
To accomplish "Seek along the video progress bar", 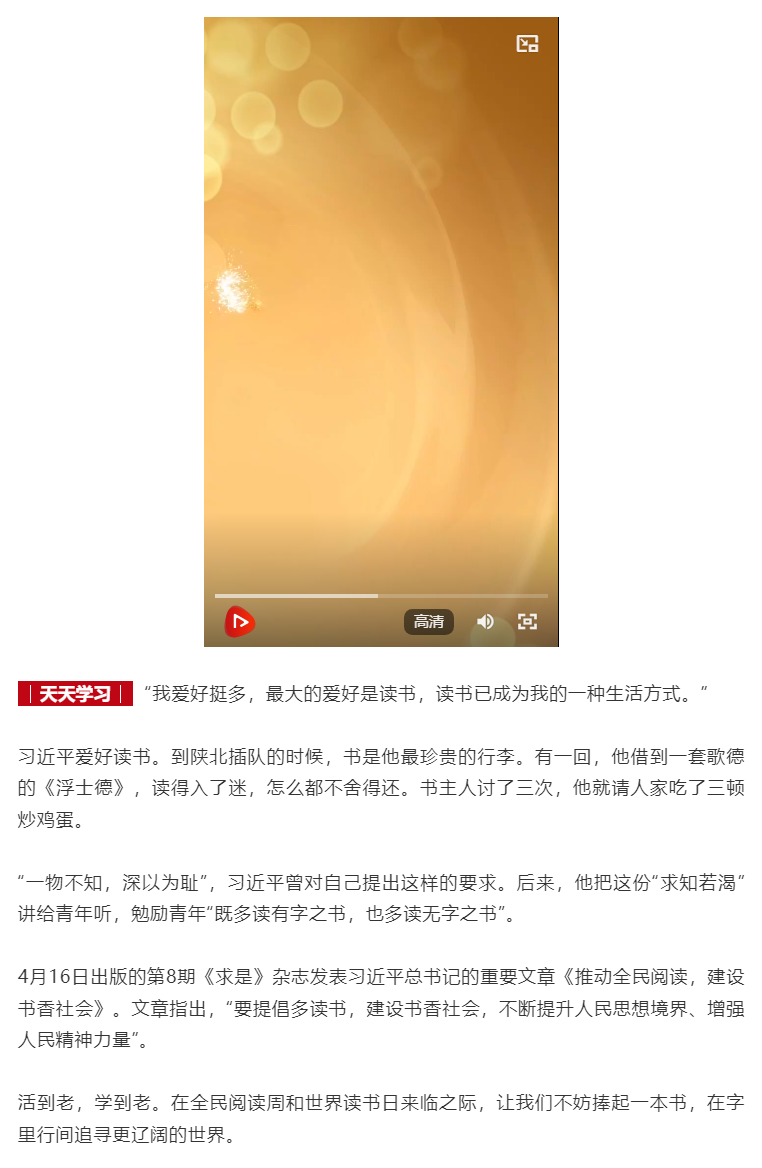I will [380, 596].
